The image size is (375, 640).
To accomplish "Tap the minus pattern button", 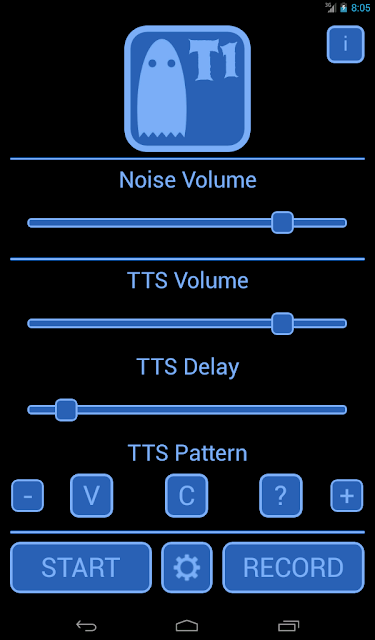I will point(27,496).
